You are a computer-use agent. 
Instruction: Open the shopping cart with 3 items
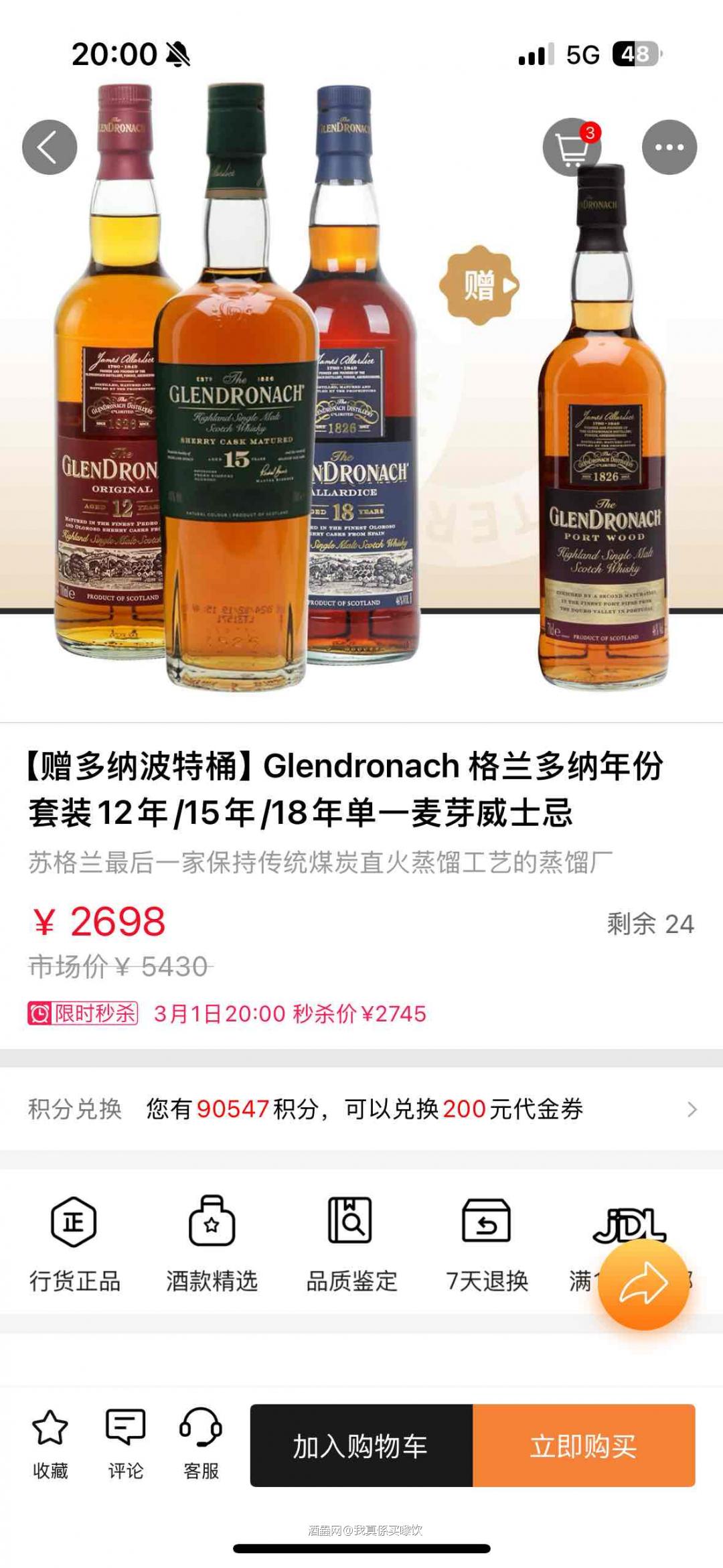click(572, 147)
